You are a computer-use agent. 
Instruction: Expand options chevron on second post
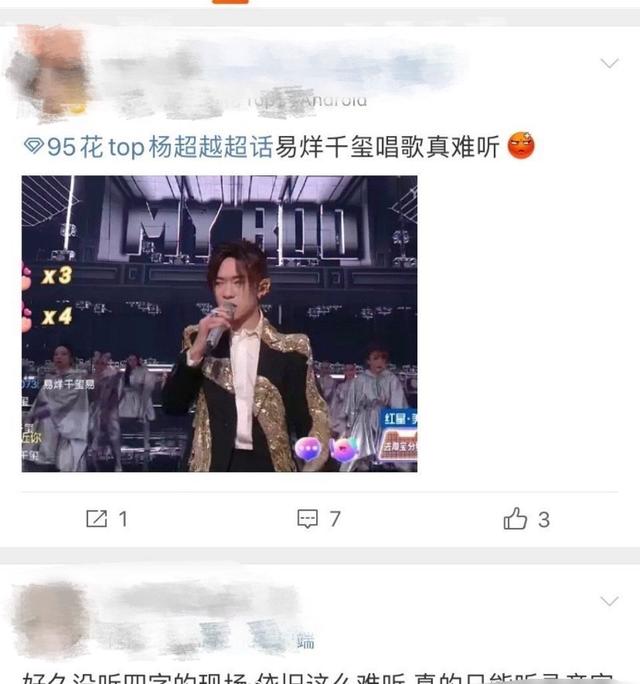(609, 601)
